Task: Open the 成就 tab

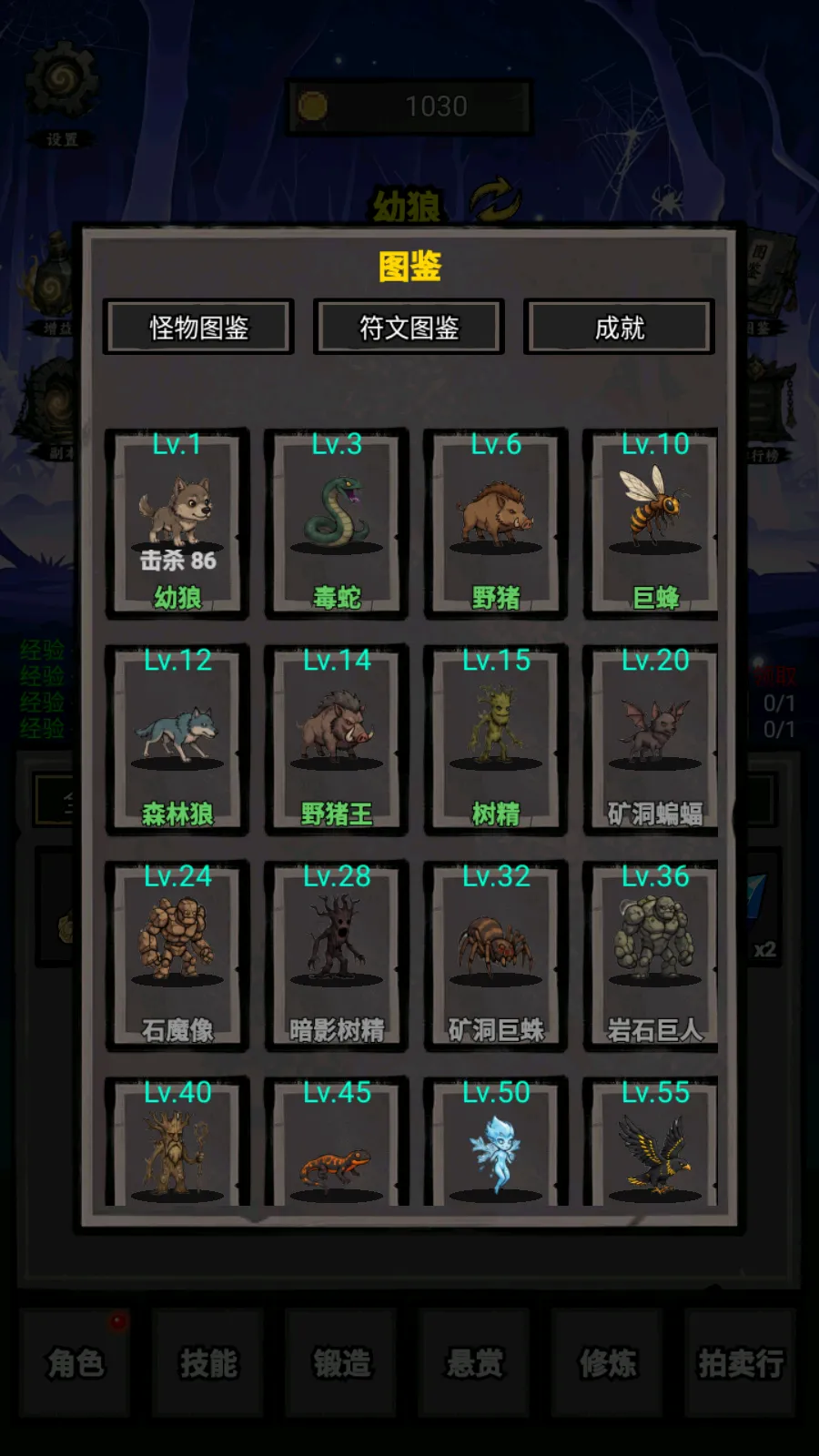Action: pos(619,327)
